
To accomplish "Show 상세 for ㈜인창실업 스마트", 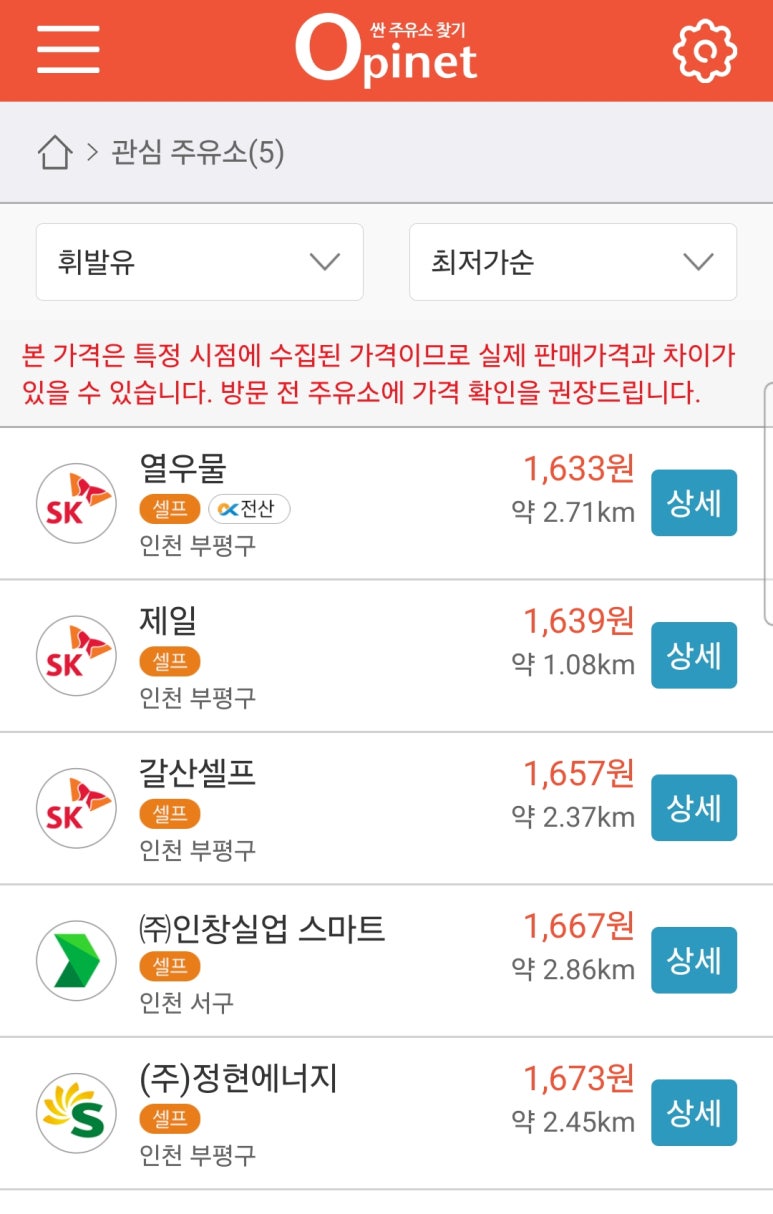I will [694, 960].
